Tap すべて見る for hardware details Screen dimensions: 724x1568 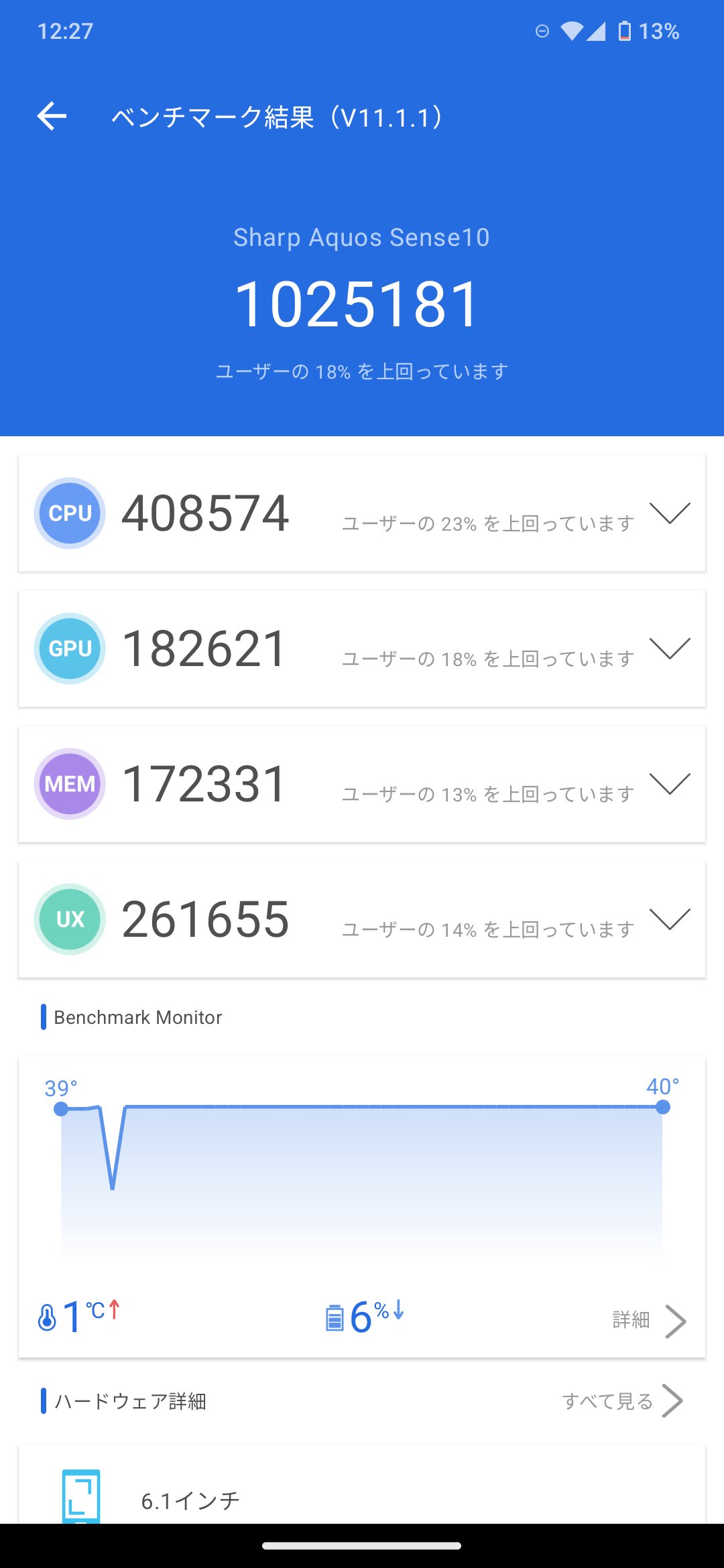point(623,1401)
